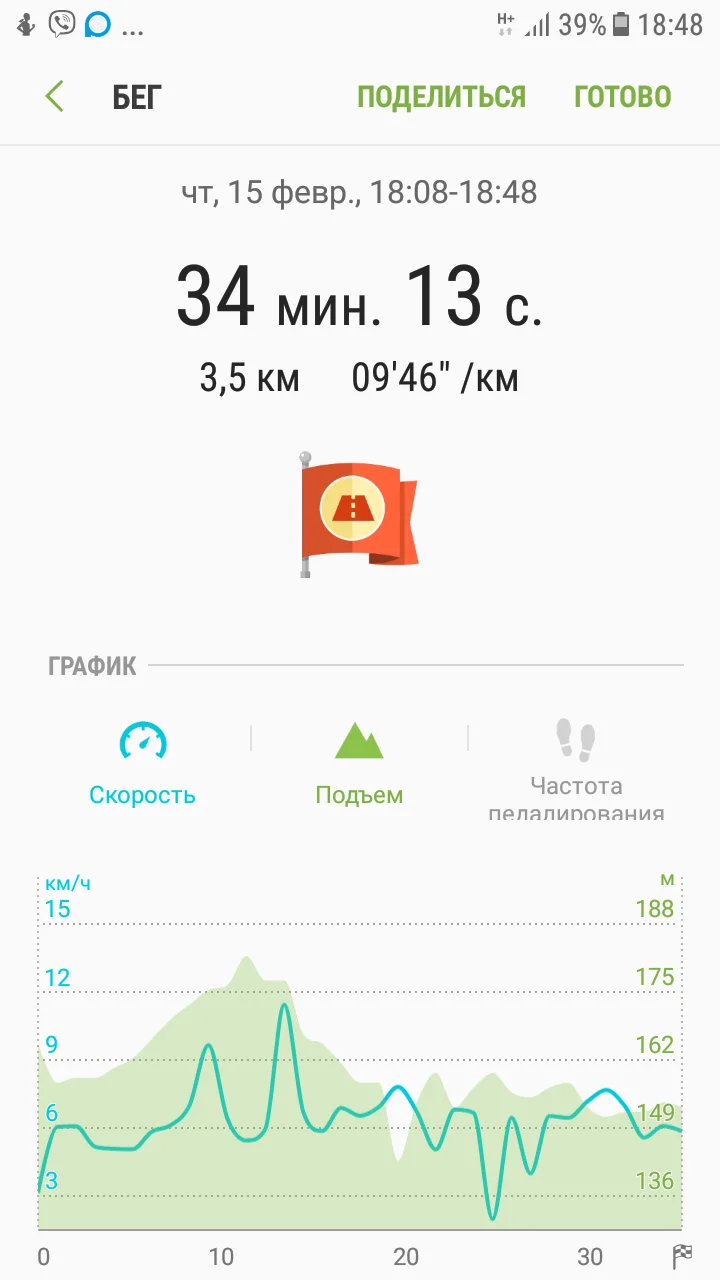The width and height of the screenshot is (720, 1280).
Task: Tap ПОДЕЛИТЬСЯ to share the run
Action: tap(441, 97)
